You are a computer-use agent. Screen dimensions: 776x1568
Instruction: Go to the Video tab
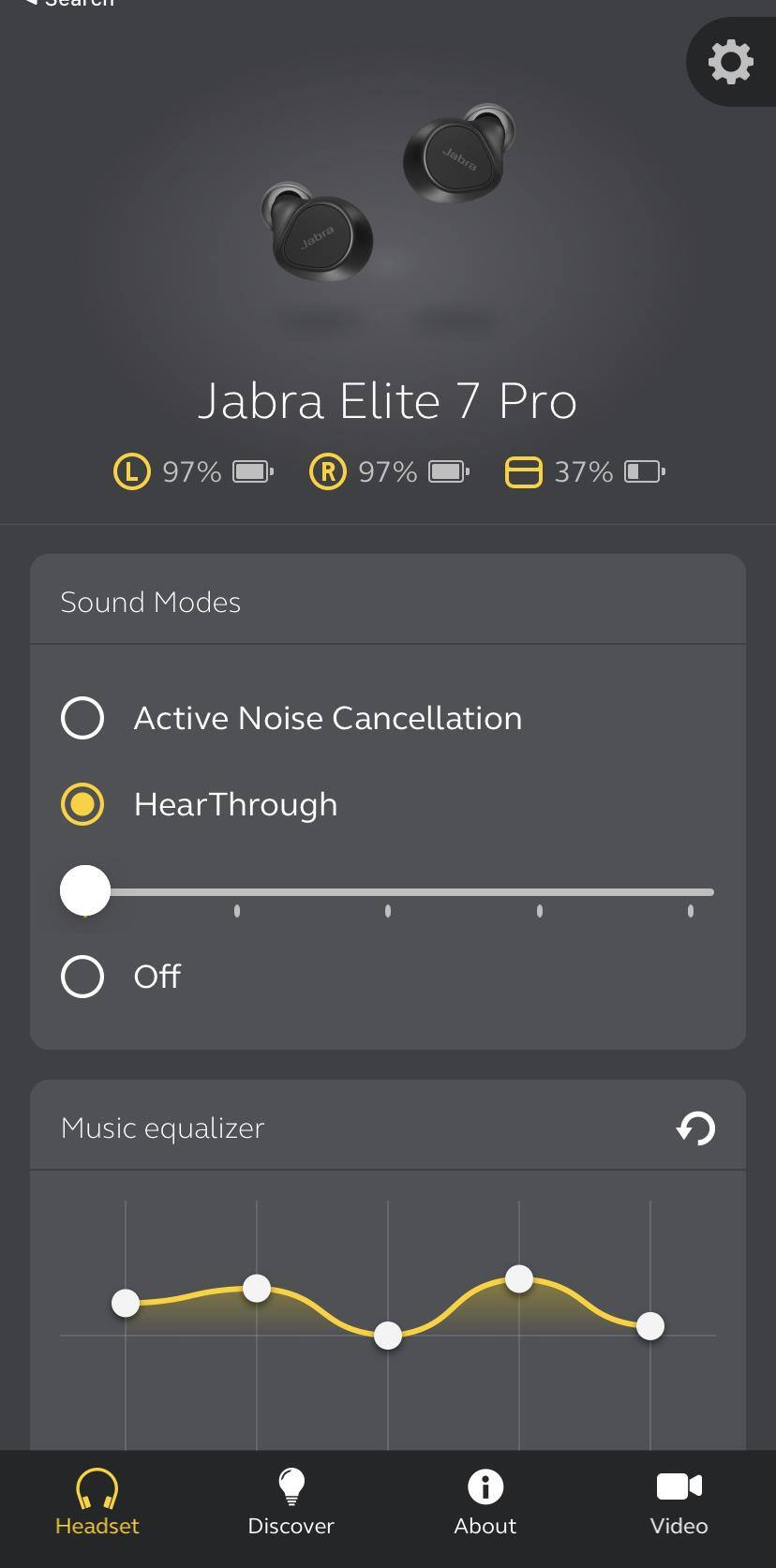pos(679,1504)
